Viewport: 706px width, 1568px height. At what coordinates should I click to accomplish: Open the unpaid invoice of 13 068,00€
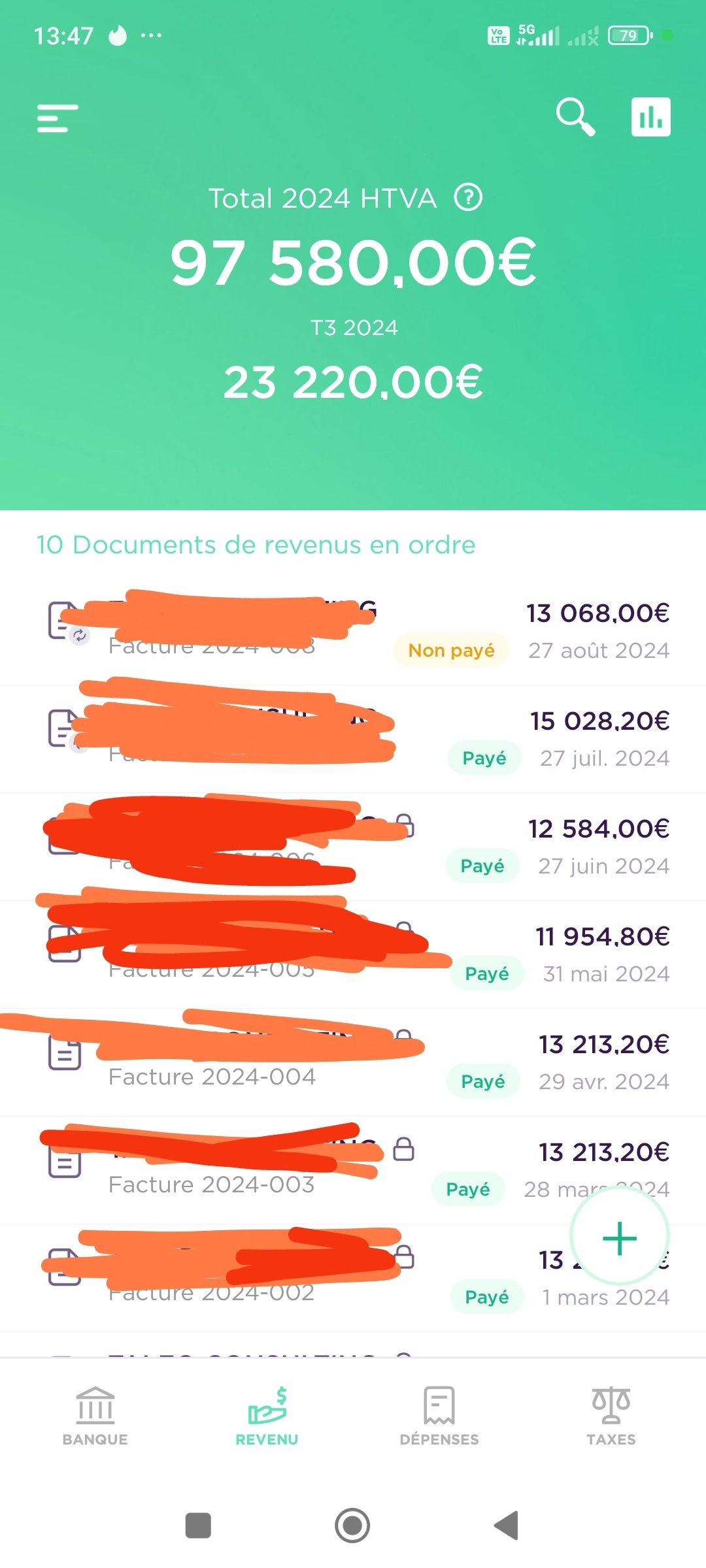353,631
